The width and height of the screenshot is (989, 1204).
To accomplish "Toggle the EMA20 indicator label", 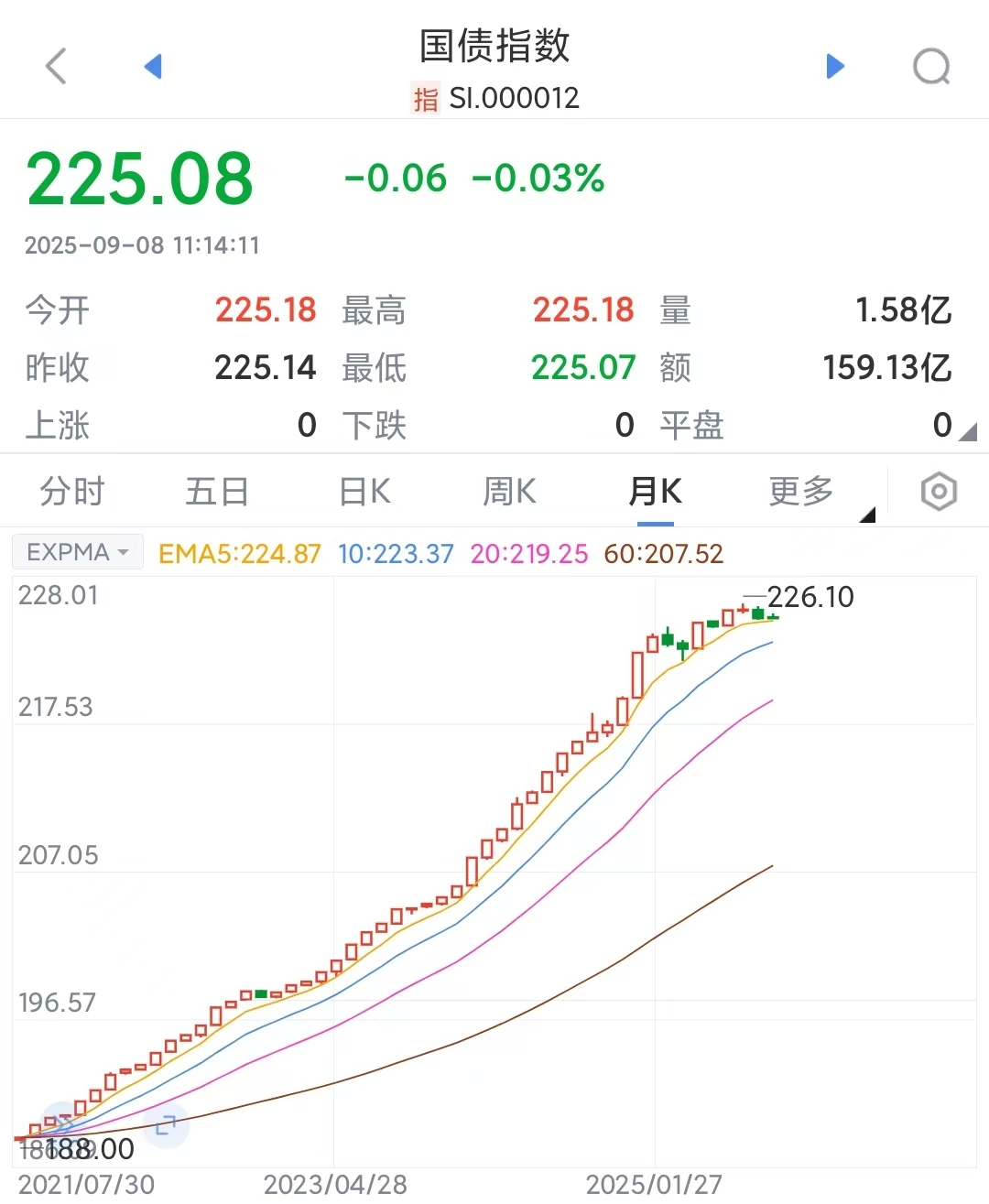I will tap(528, 552).
